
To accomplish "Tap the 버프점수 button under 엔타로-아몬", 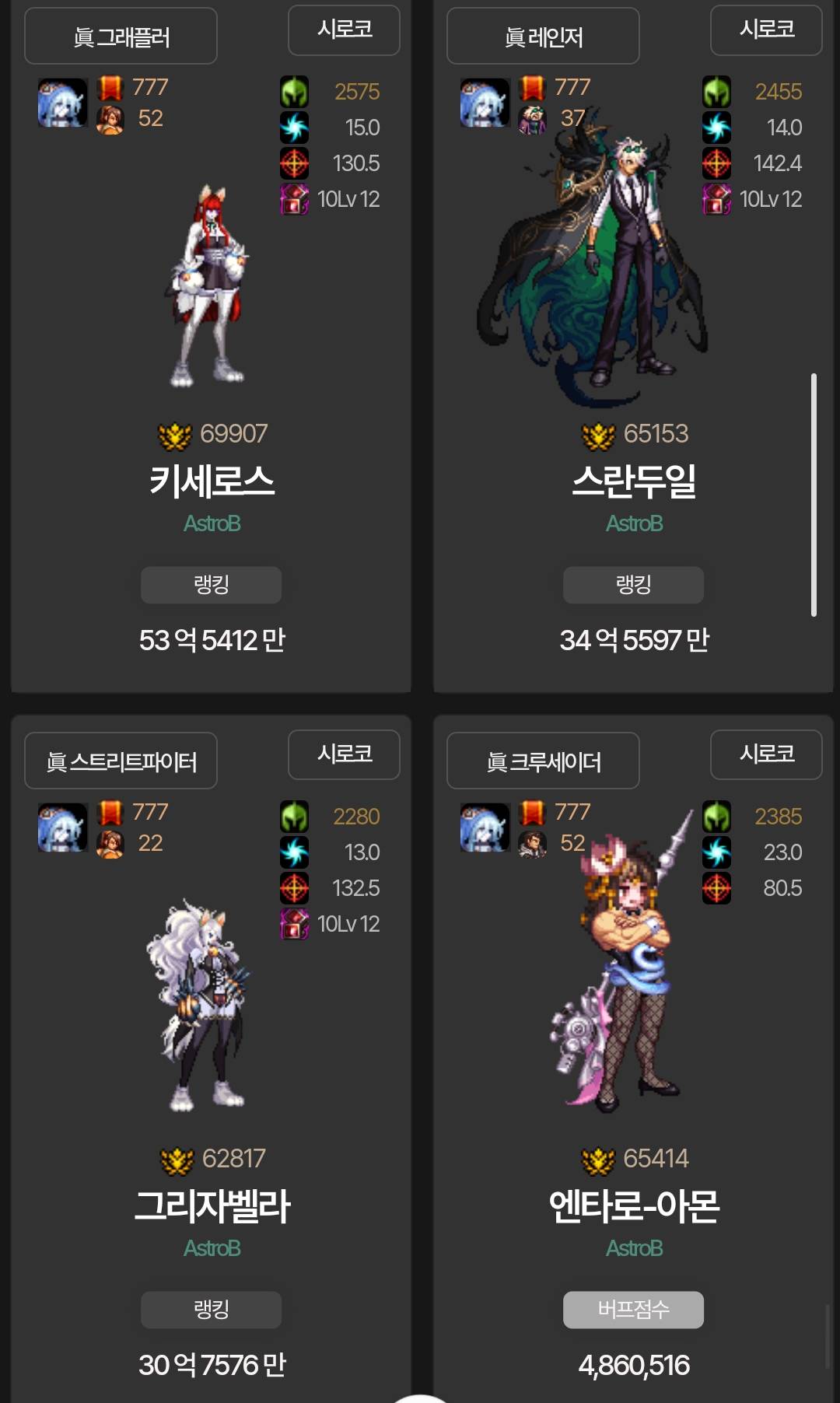I will (x=633, y=1310).
